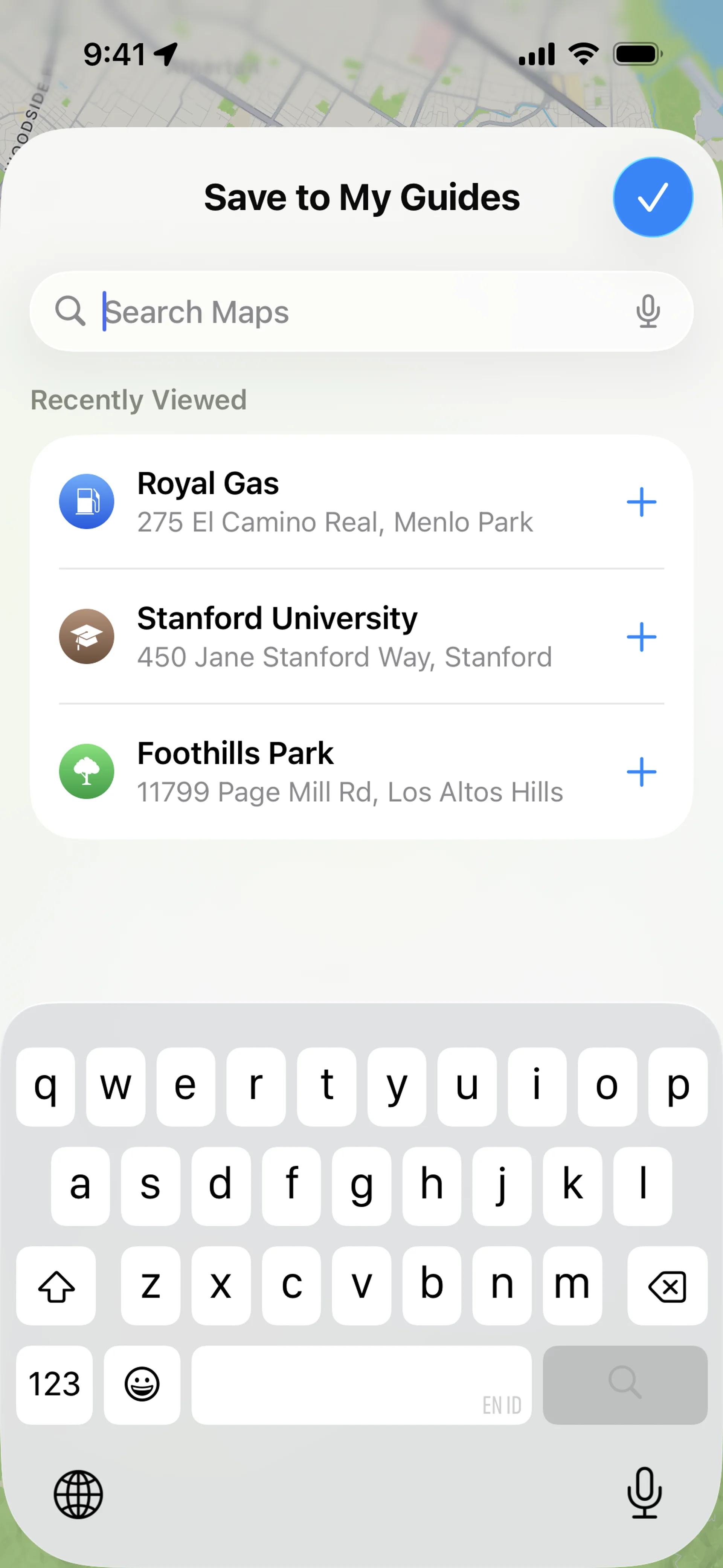This screenshot has height=1568, width=723.
Task: Add Royal Gas to the guide
Action: pyautogui.click(x=641, y=502)
